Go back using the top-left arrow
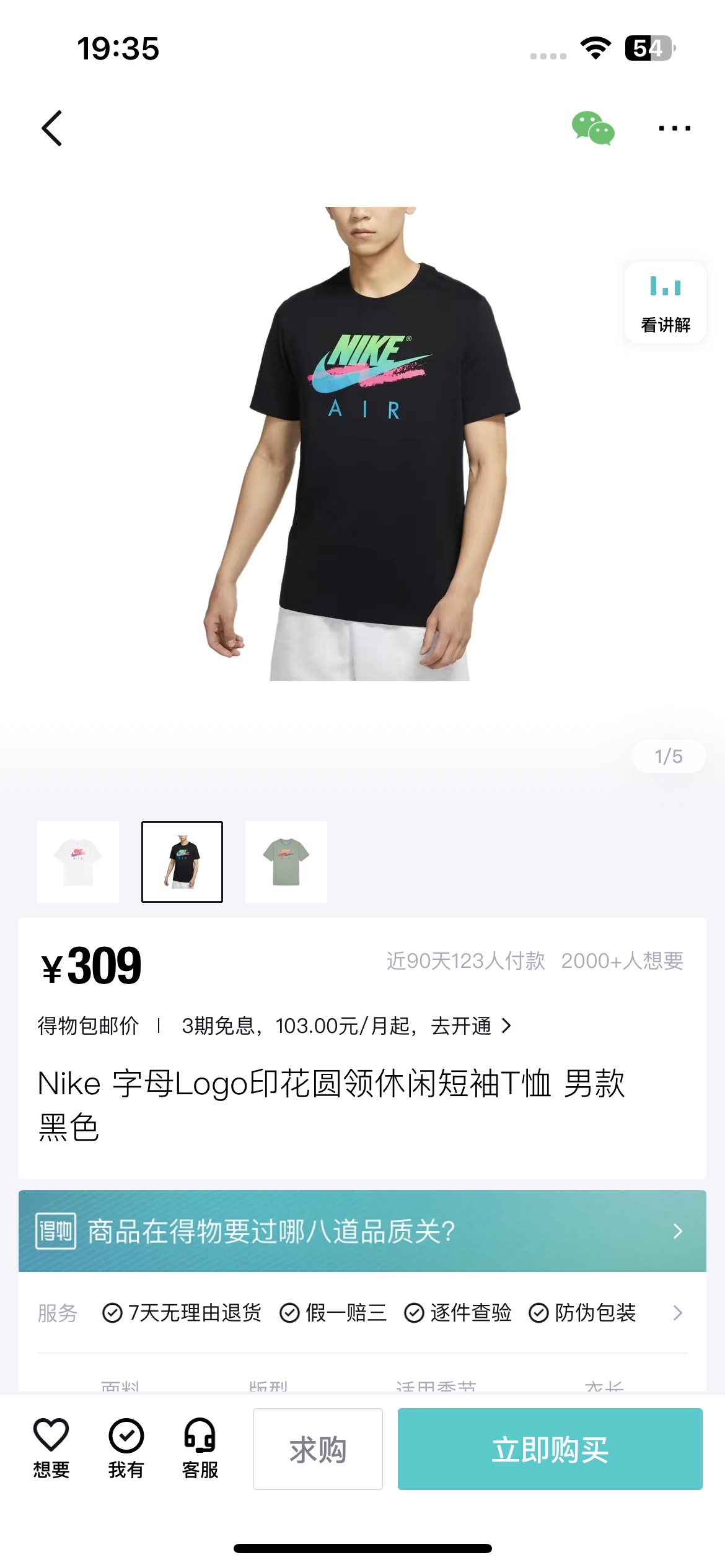Viewport: 725px width, 1568px height. coord(52,128)
